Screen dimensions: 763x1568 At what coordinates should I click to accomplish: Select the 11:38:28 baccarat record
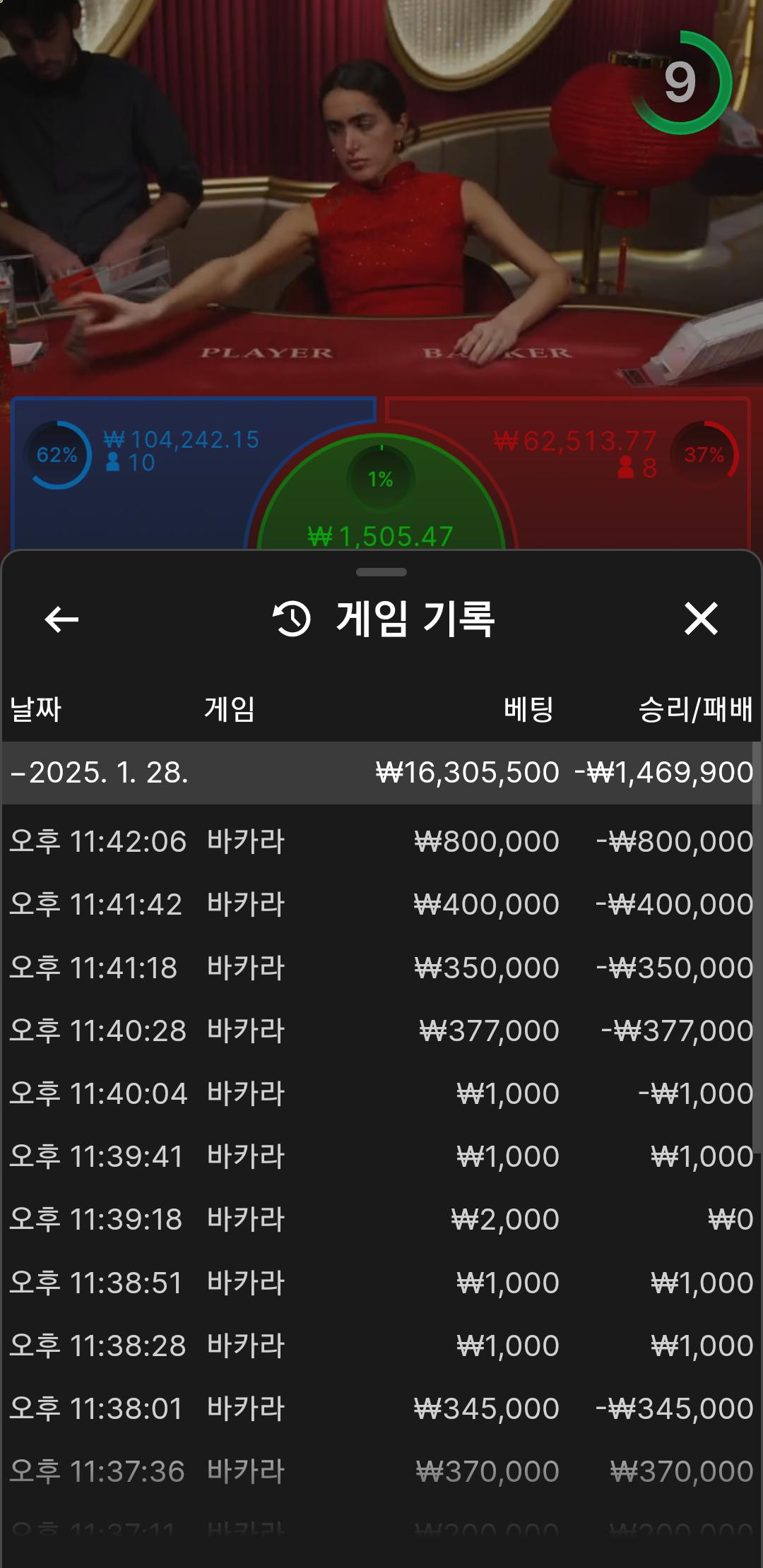pos(381,1346)
